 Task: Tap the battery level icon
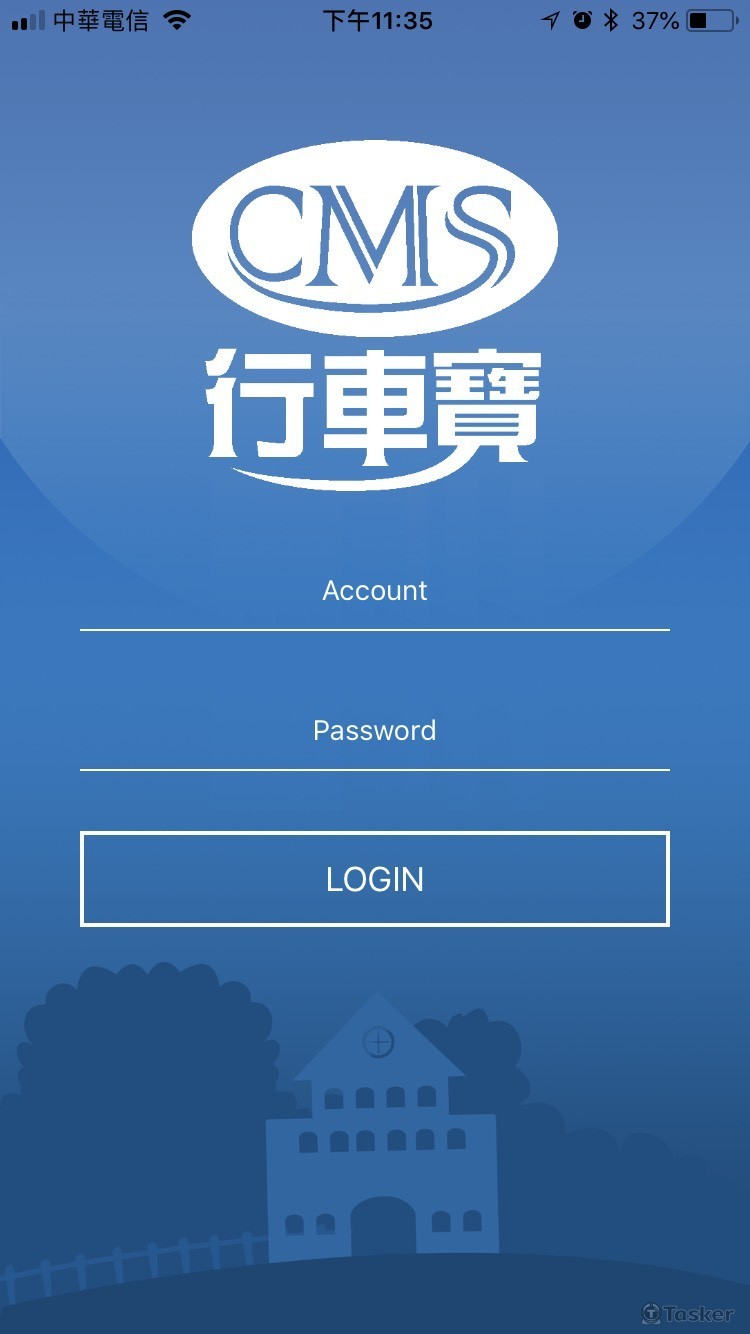tap(711, 18)
